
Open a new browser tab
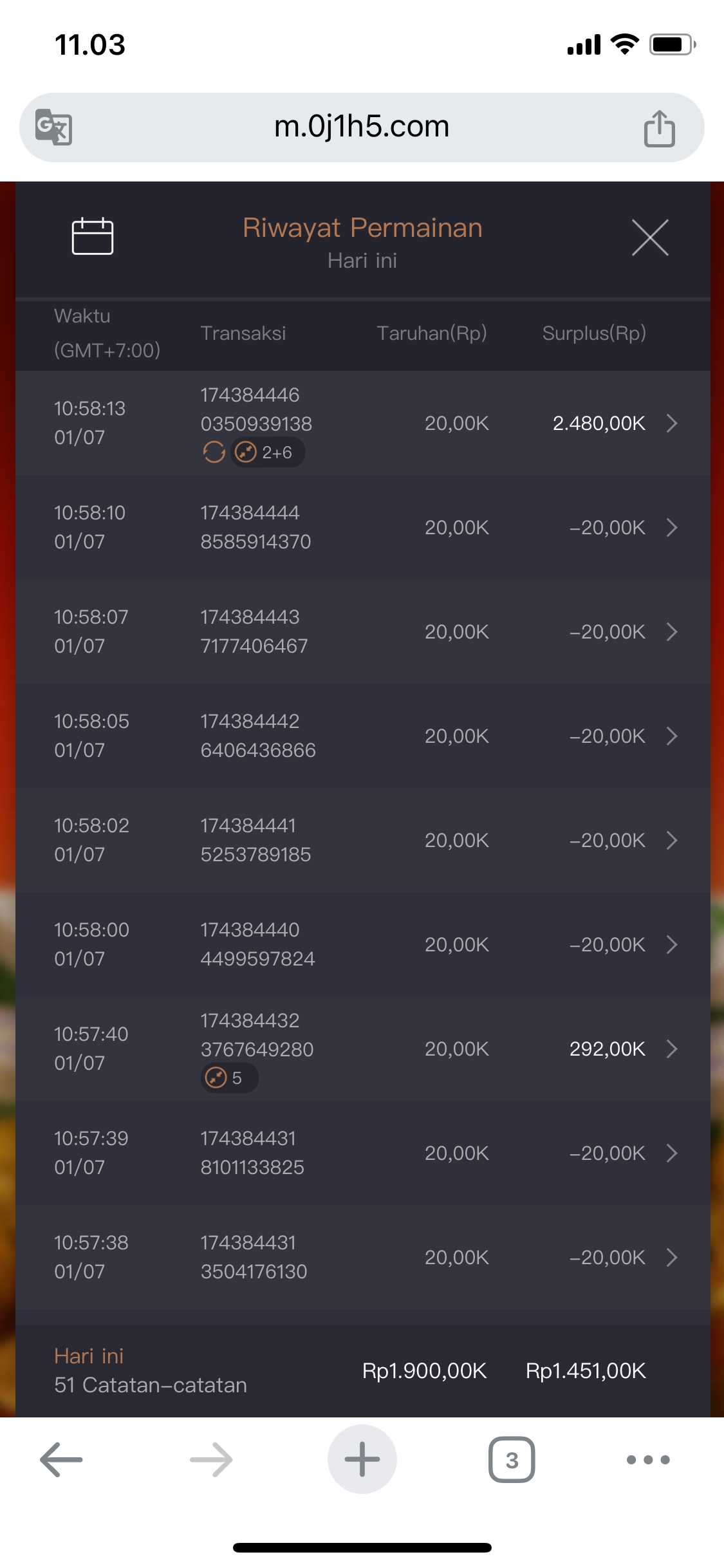pyautogui.click(x=362, y=1459)
